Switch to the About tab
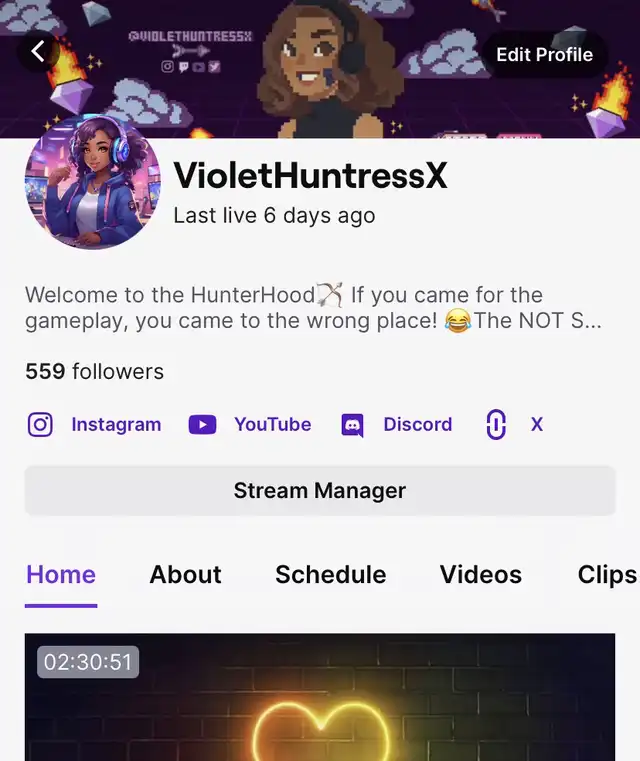 click(185, 575)
